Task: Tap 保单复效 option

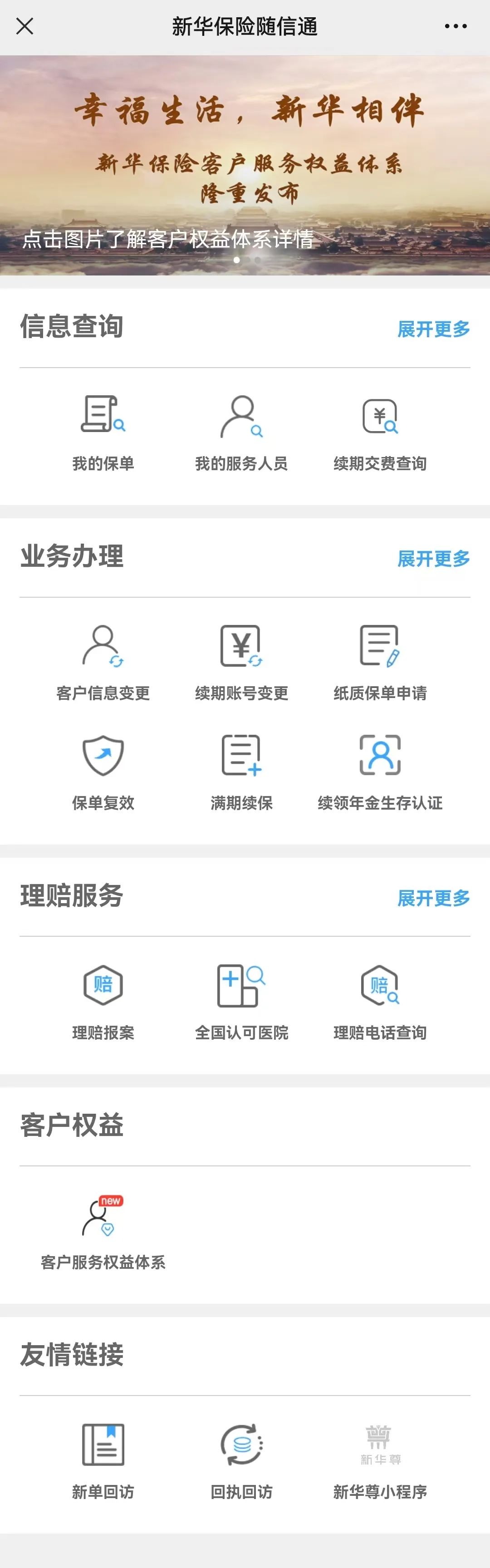Action: [103, 771]
